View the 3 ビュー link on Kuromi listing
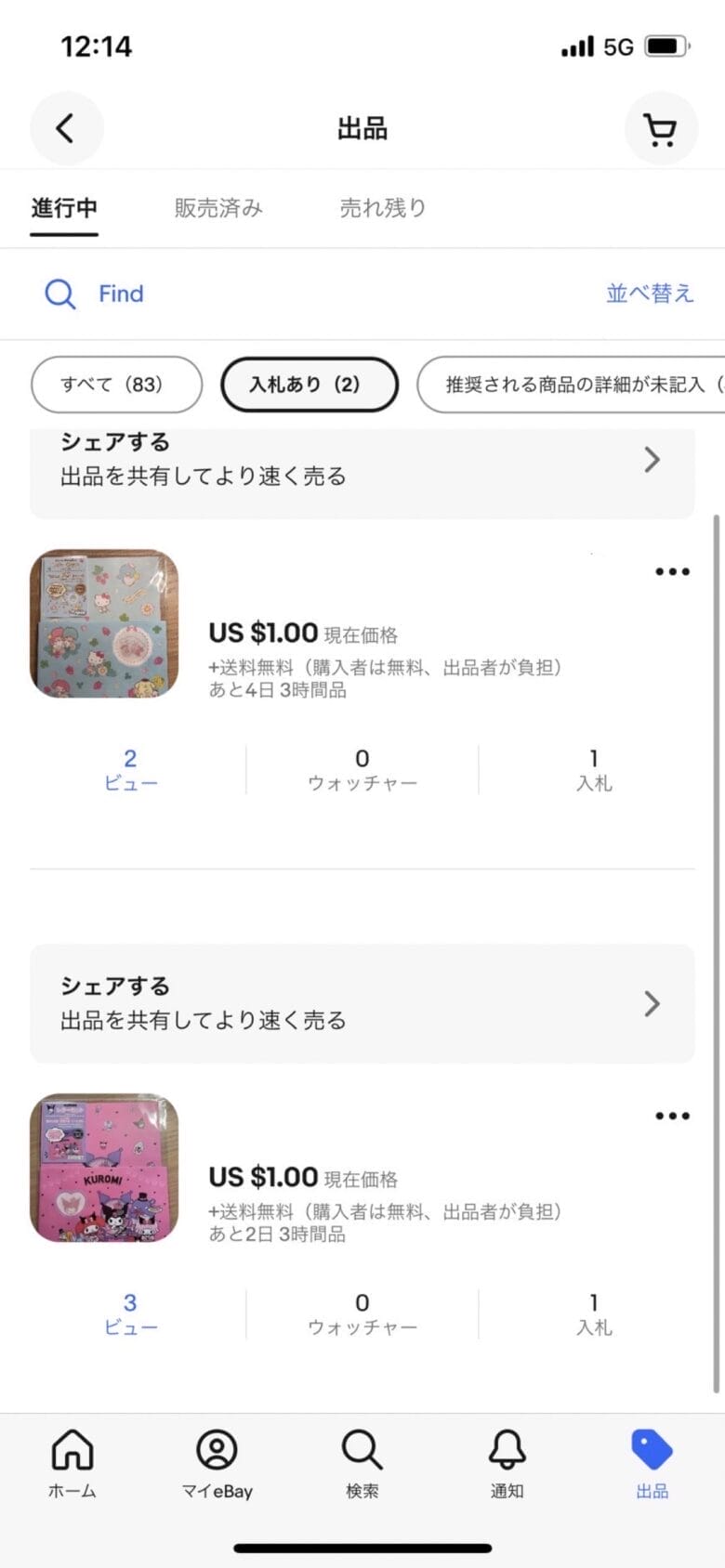The image size is (725, 1568). click(131, 1313)
